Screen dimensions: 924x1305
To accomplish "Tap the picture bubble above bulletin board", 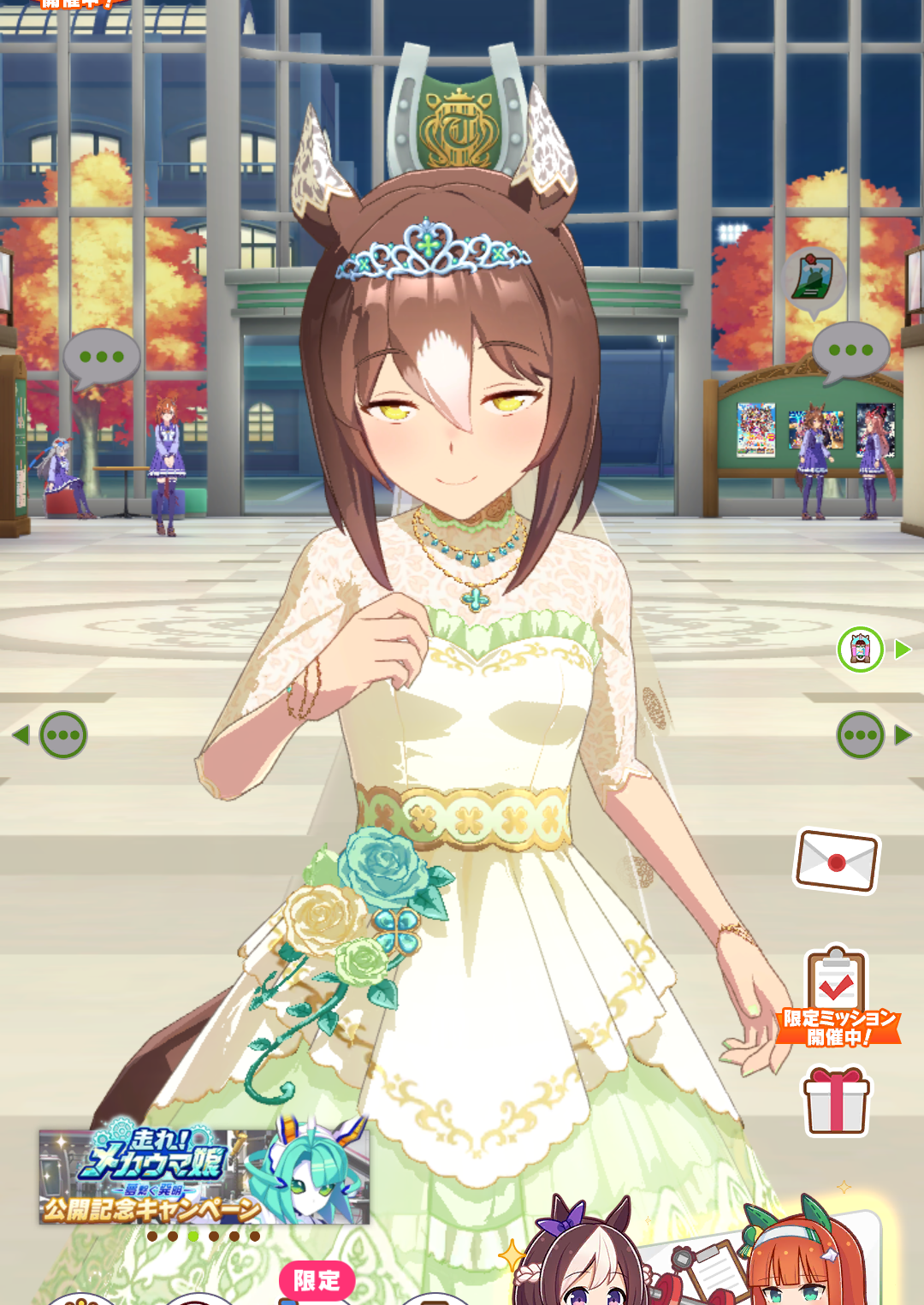I will [812, 279].
